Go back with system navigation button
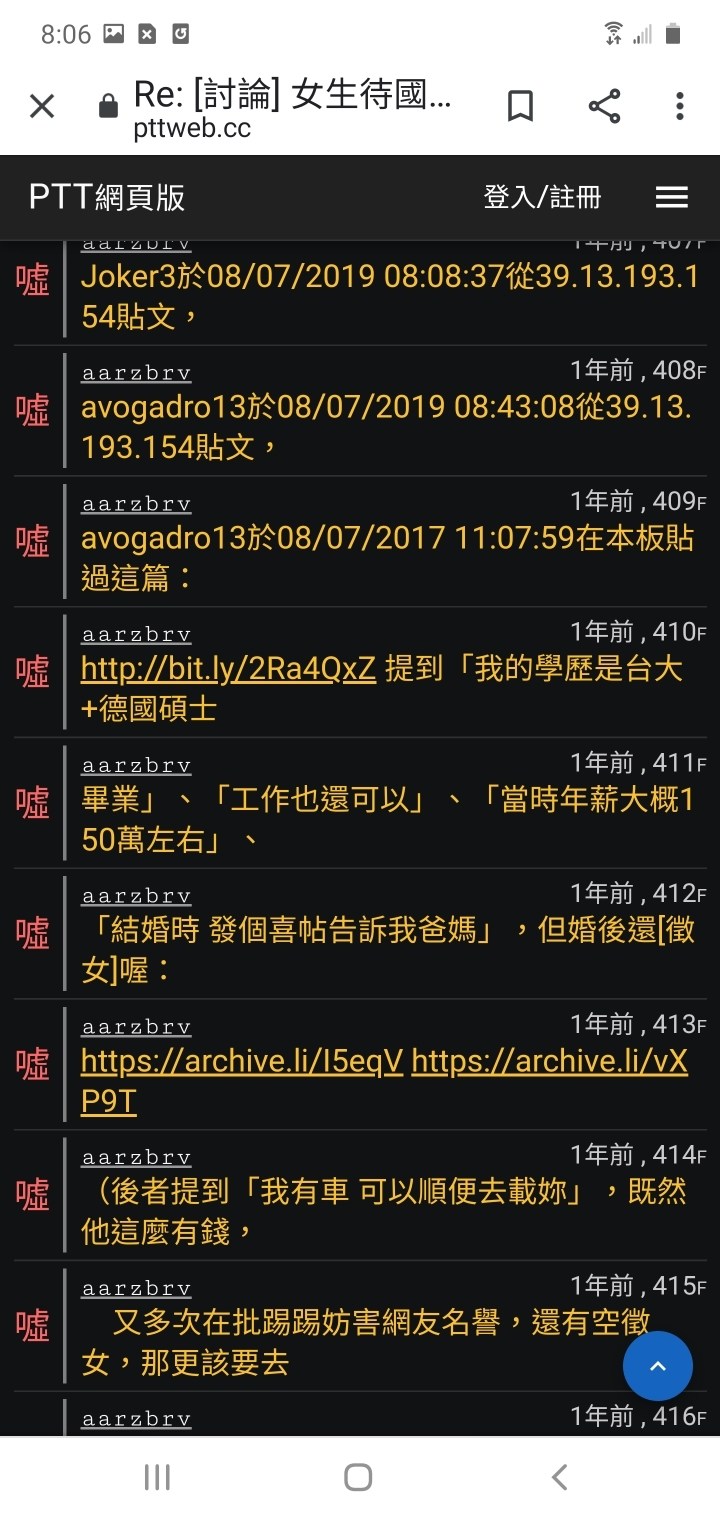The width and height of the screenshot is (720, 1520). (x=560, y=1477)
